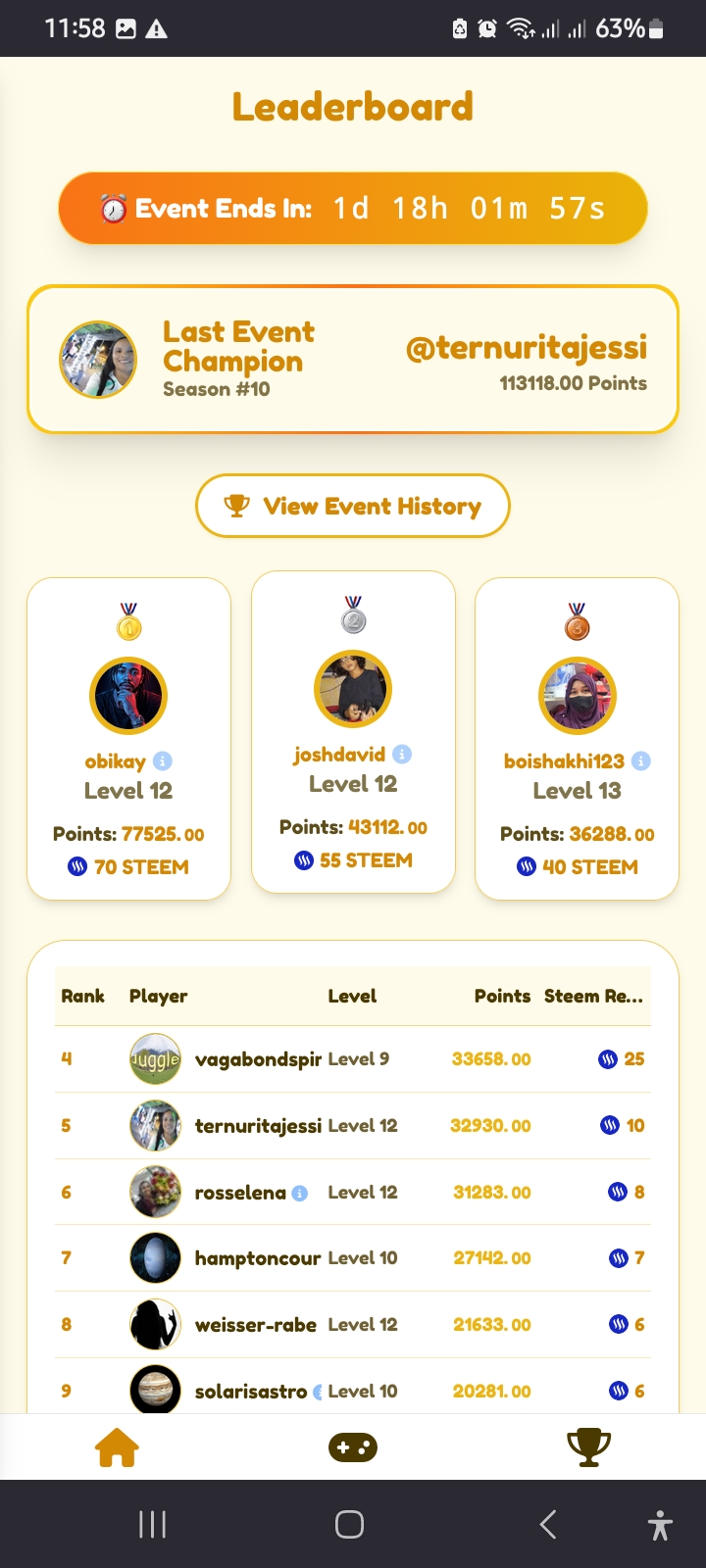Open the Last Event Champion card
706x1568 pixels.
click(x=353, y=360)
